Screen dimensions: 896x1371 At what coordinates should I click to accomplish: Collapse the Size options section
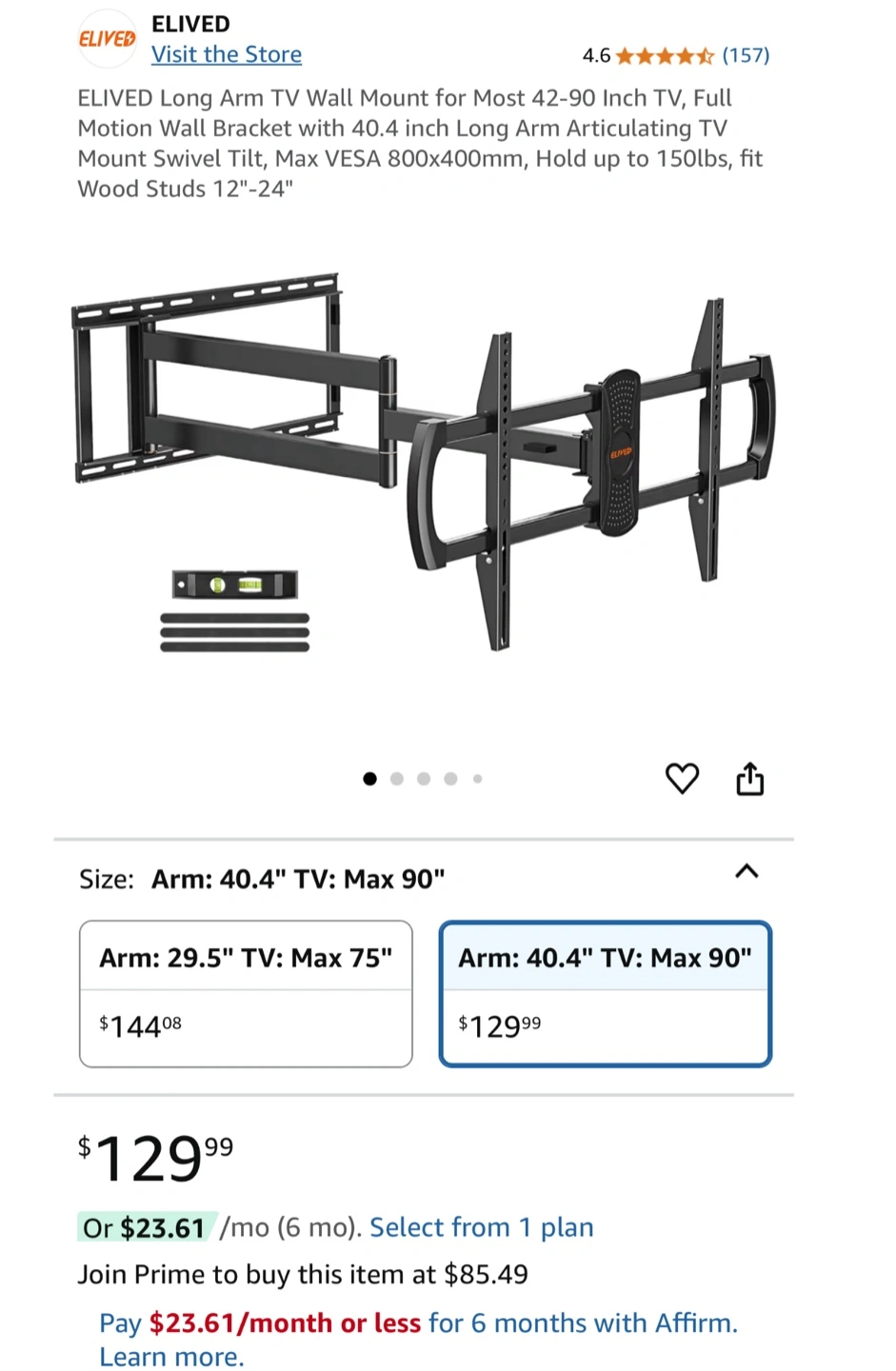pos(747,871)
